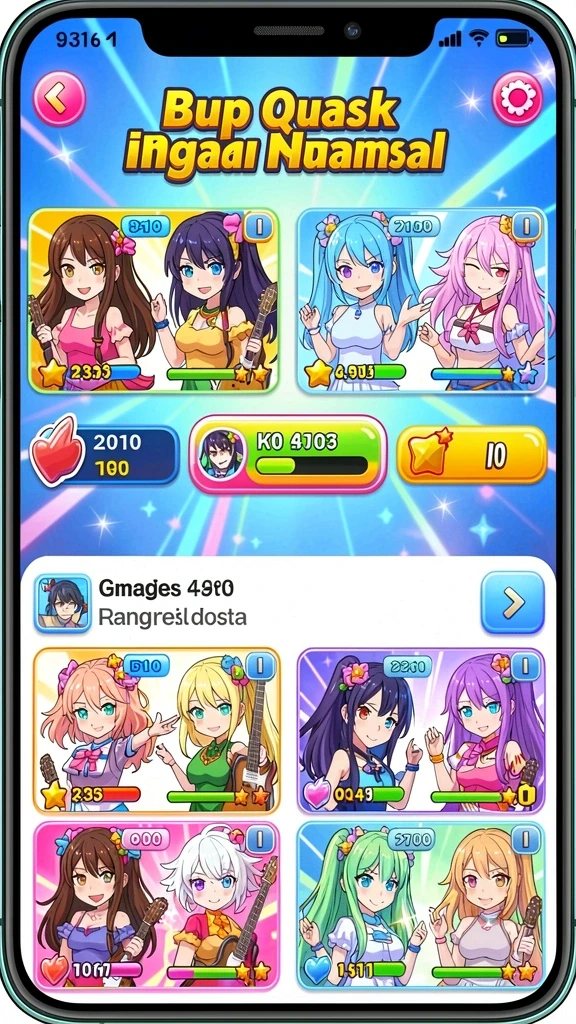Open the green-haired and orange-haired girls card

pos(421,905)
